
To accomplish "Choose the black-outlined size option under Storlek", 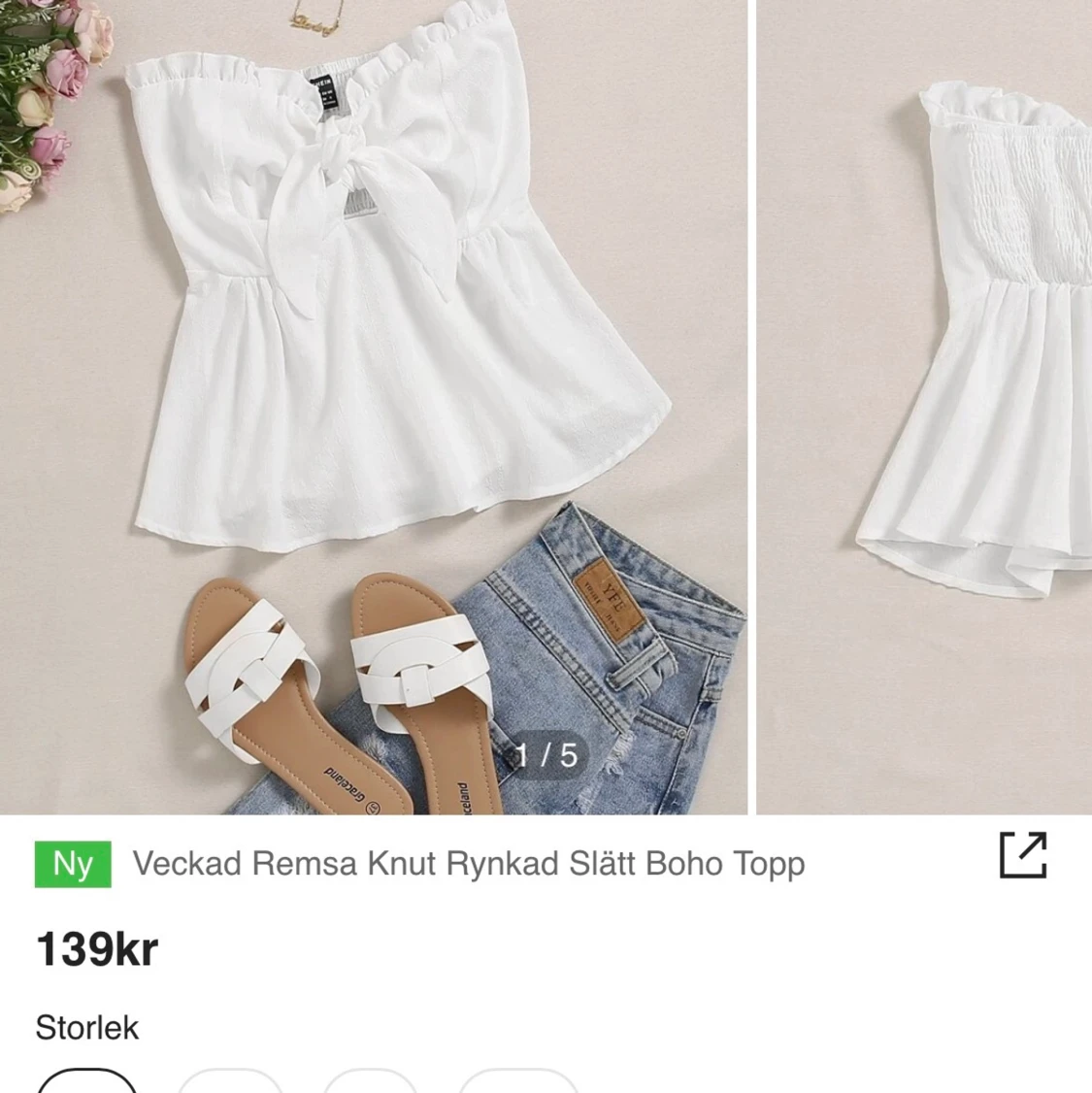I will point(87,1082).
